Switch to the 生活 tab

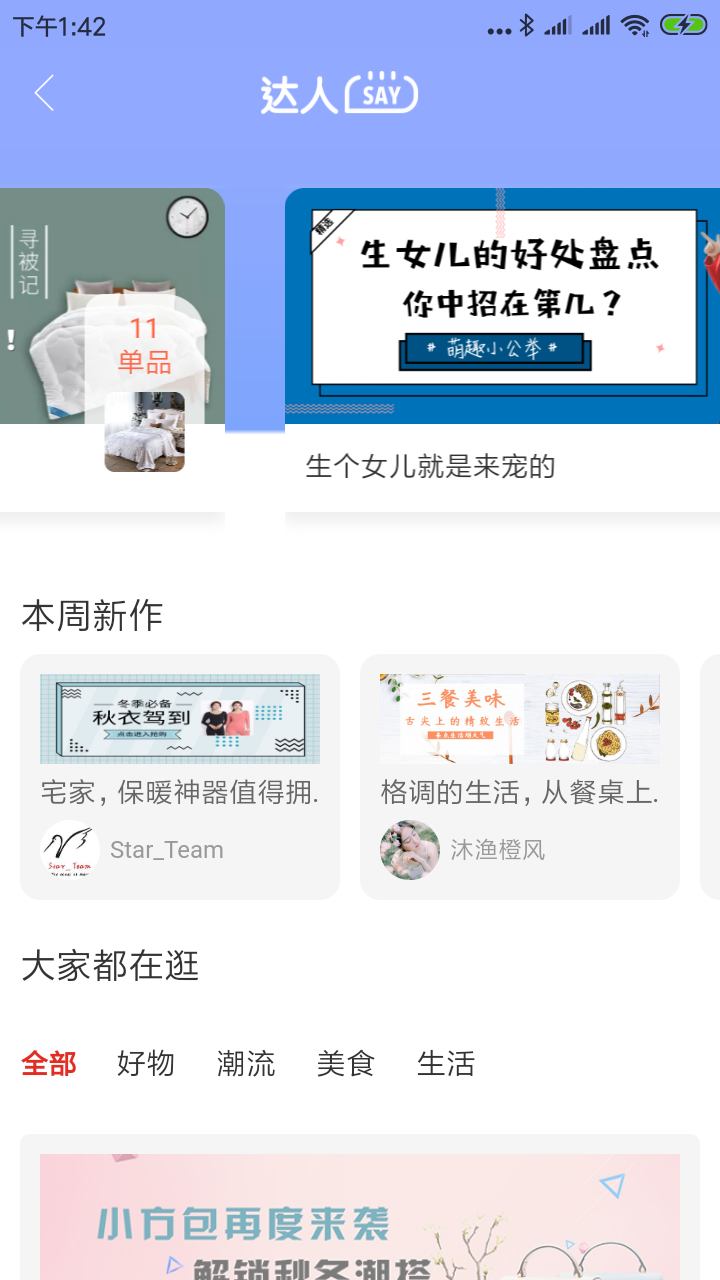446,1063
